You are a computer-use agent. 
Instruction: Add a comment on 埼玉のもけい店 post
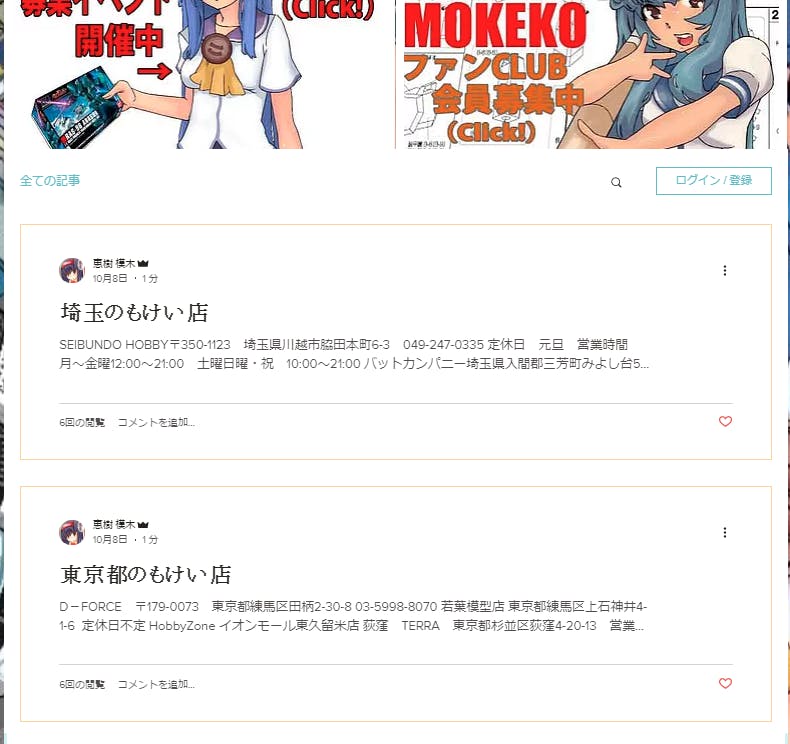tap(156, 422)
